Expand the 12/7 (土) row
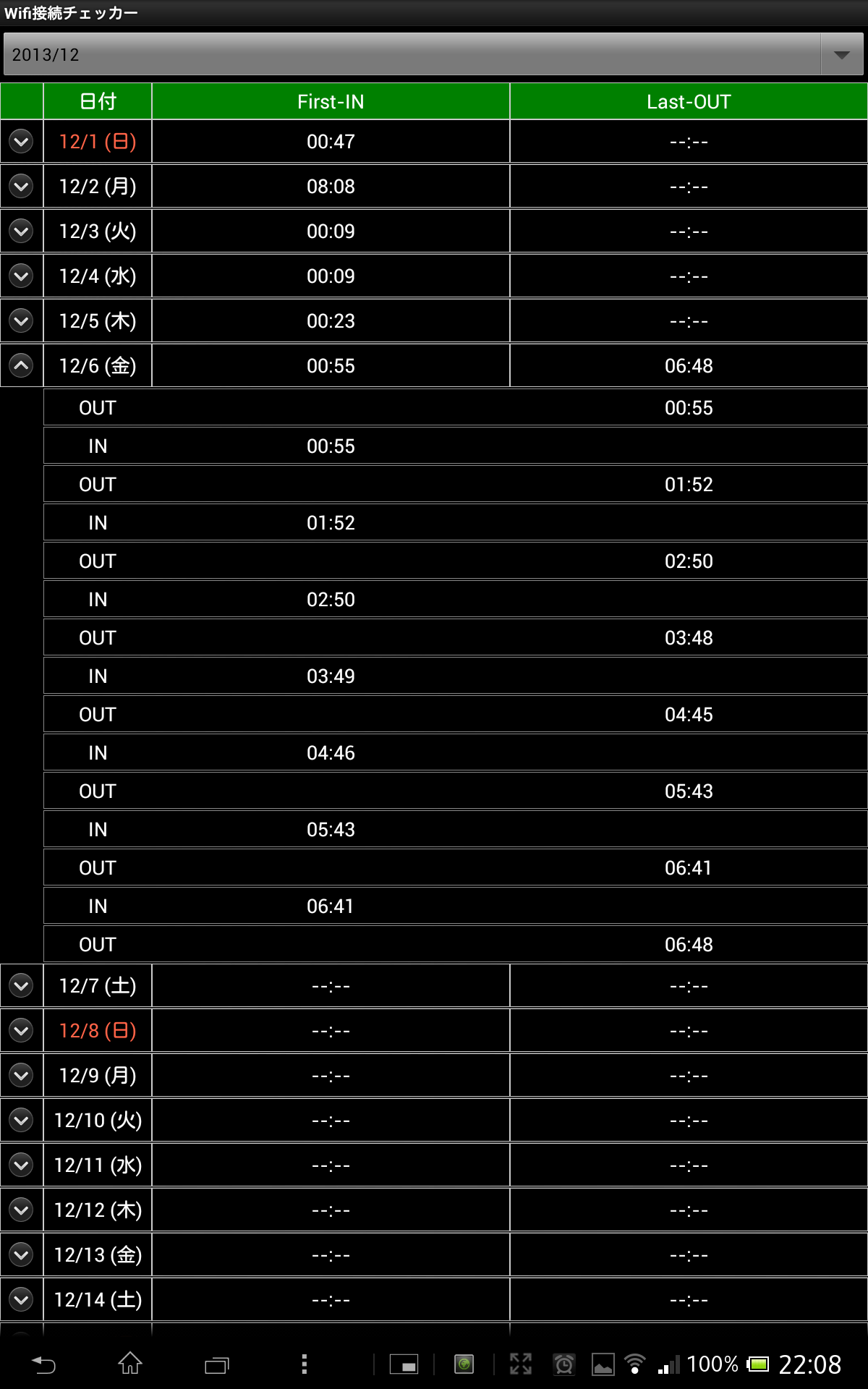 pos(22,985)
